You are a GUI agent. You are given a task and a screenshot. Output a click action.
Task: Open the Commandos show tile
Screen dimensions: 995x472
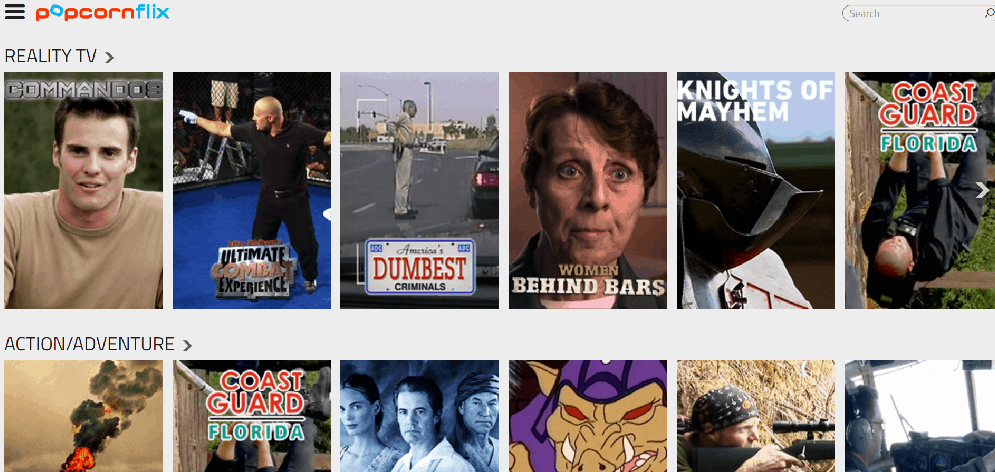[83, 190]
